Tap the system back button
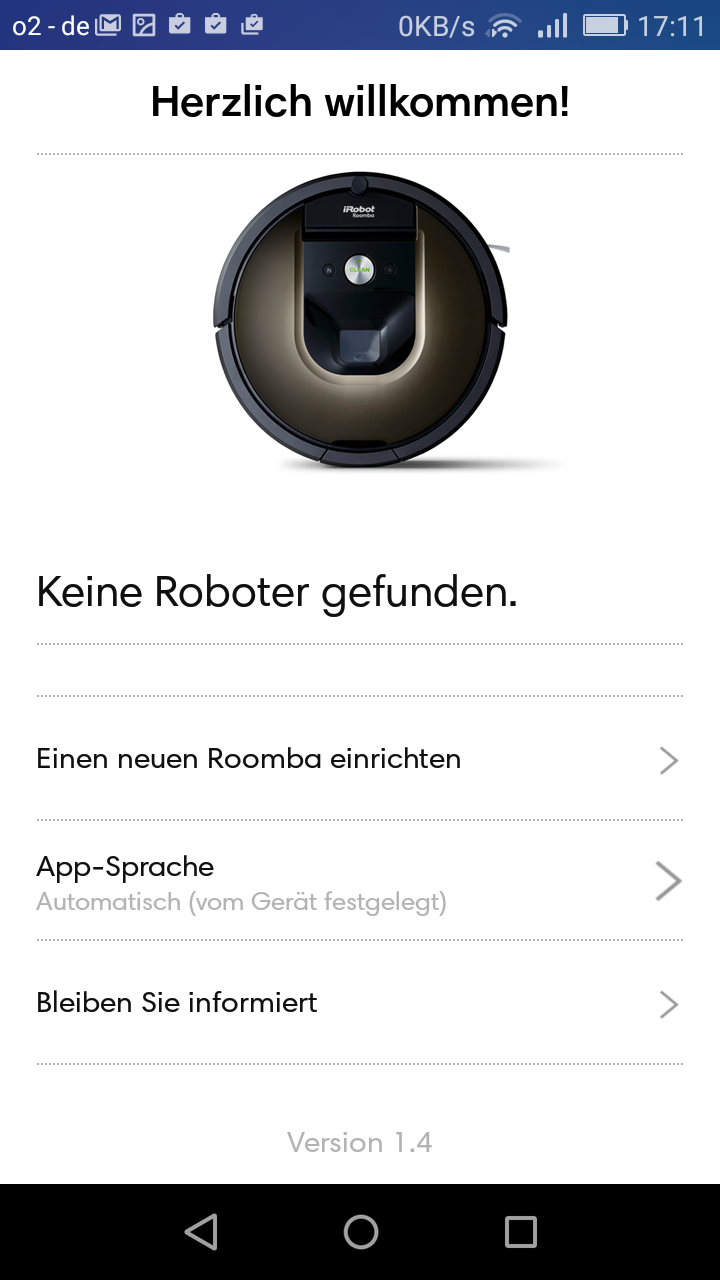Image resolution: width=720 pixels, height=1280 pixels. tap(201, 1232)
